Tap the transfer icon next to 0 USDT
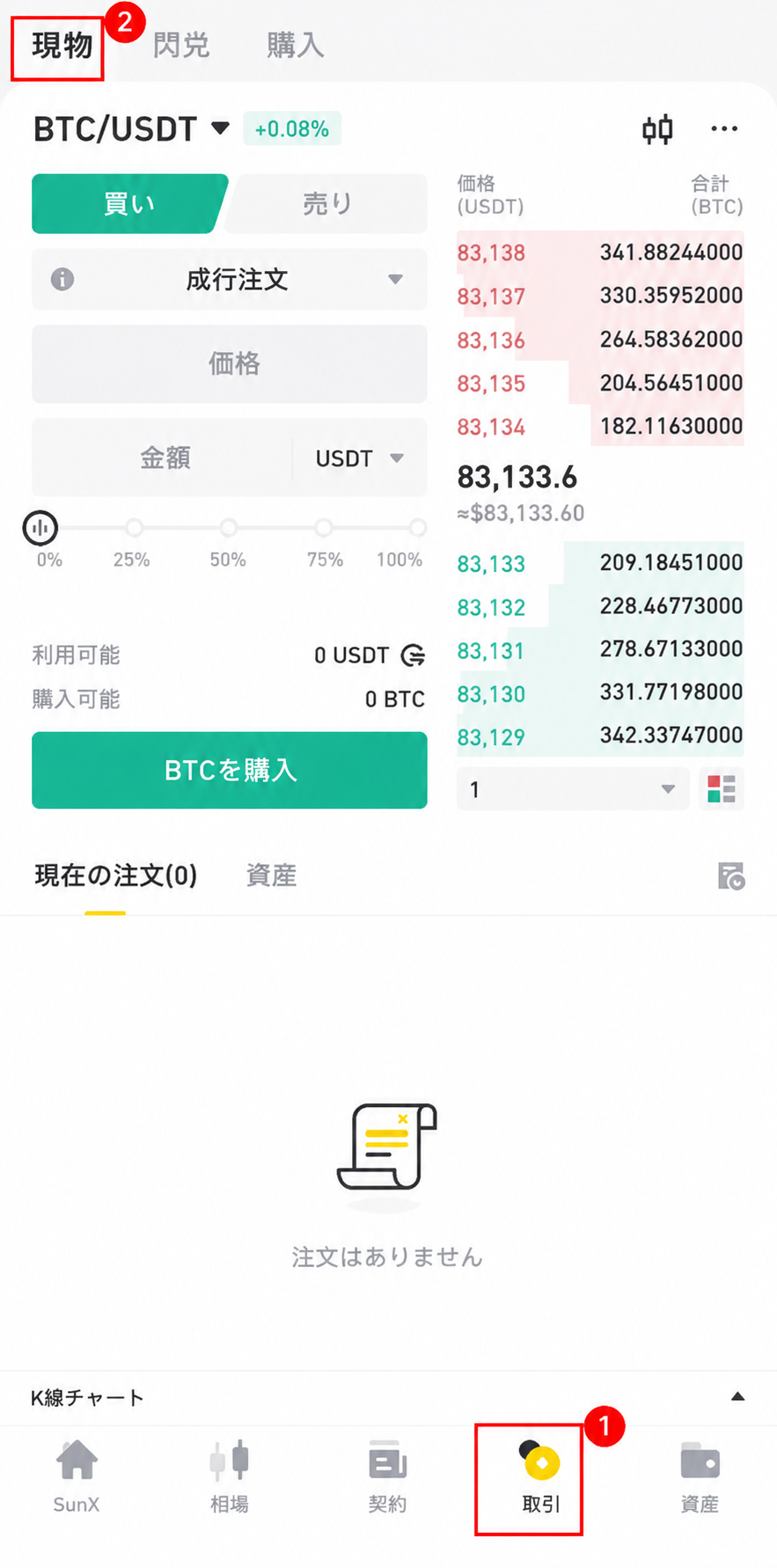The height and width of the screenshot is (1568, 777). [x=413, y=656]
